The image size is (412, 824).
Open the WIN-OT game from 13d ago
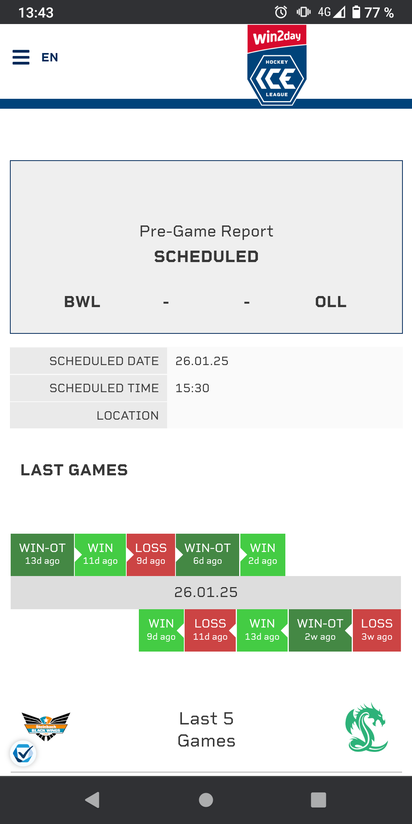42,554
